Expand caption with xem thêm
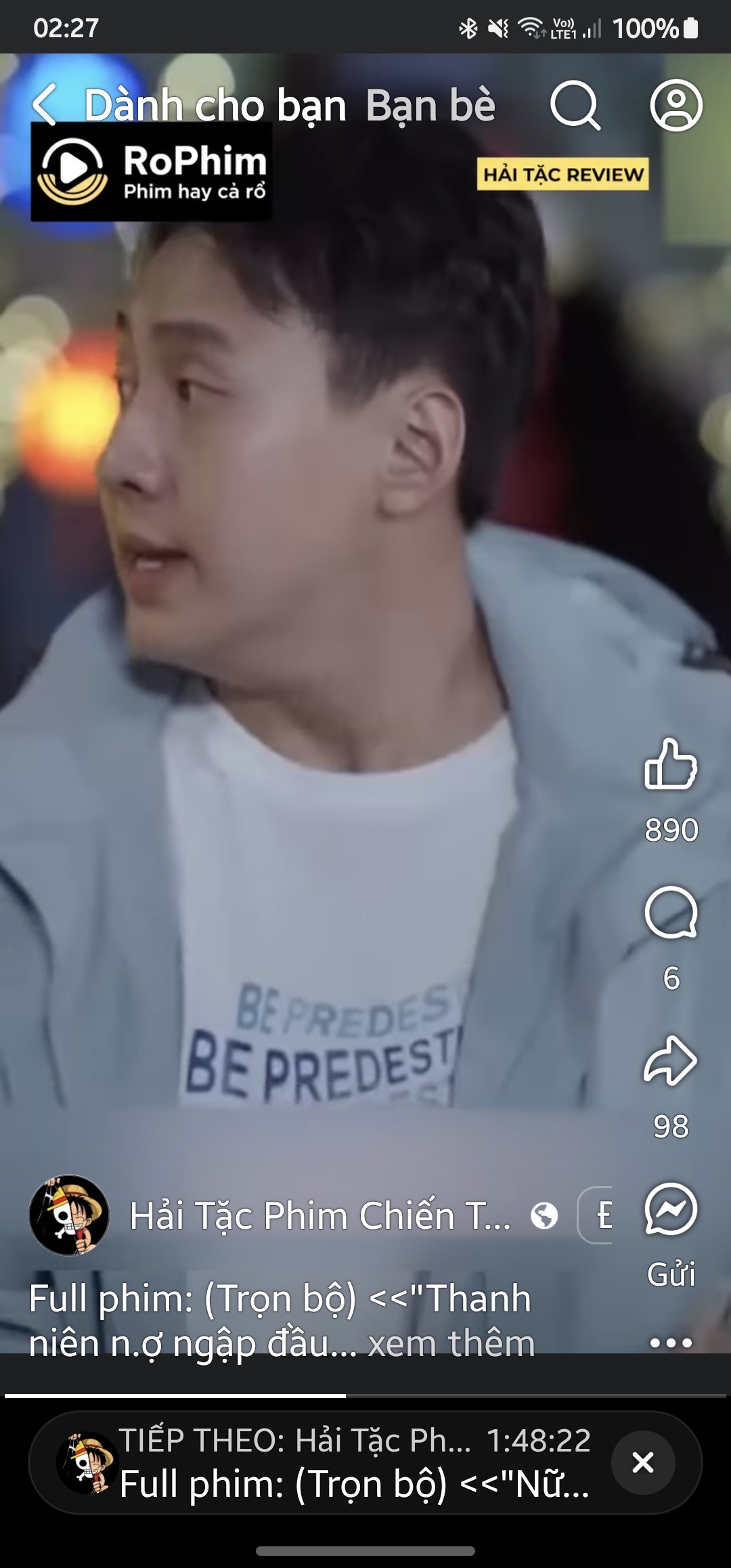Image resolution: width=731 pixels, height=1568 pixels. (451, 1344)
